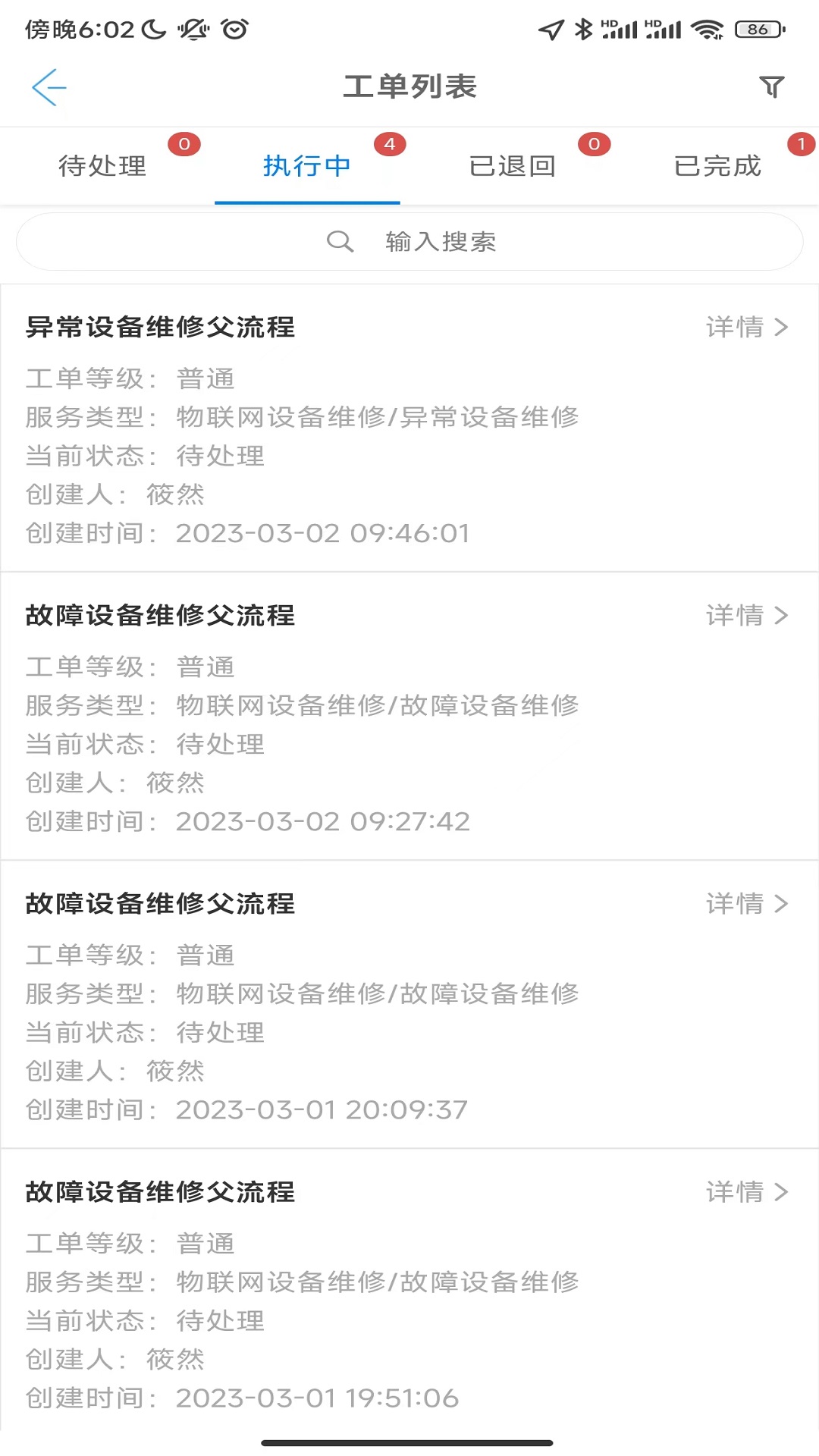Select the 待处理 tab

coord(102,166)
